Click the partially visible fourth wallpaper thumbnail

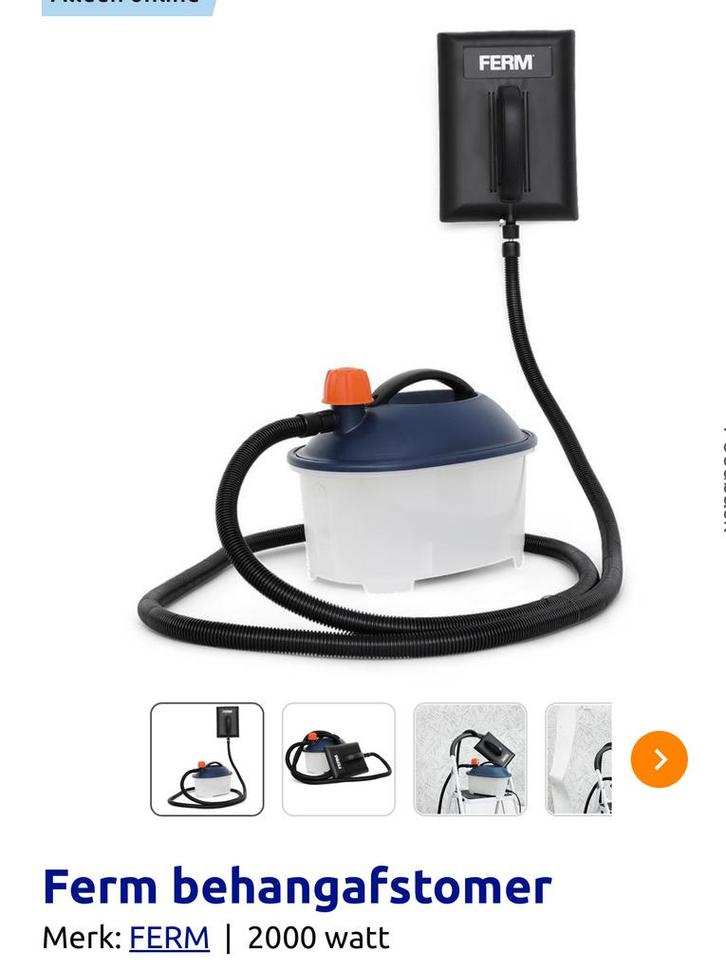pyautogui.click(x=585, y=760)
